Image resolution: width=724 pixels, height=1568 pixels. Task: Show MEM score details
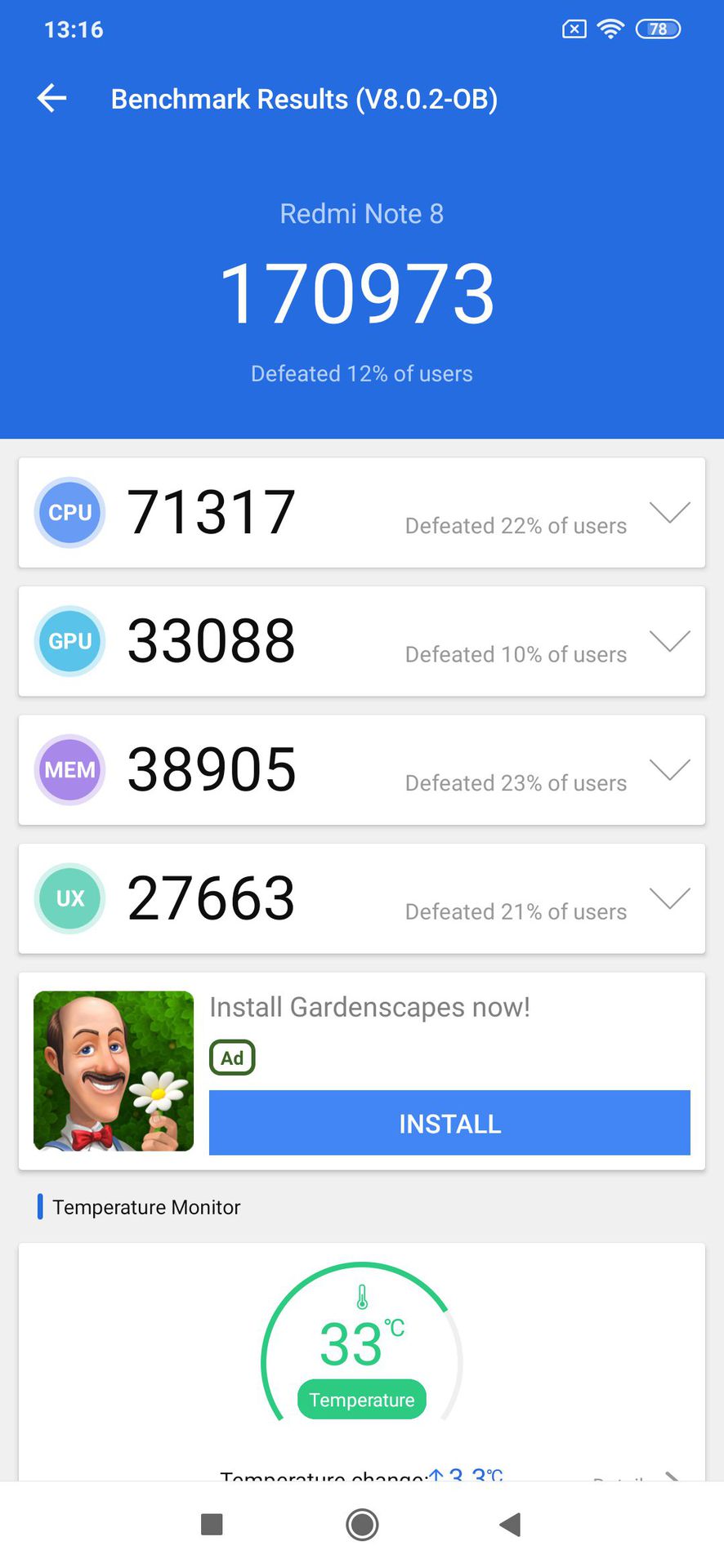click(x=669, y=769)
